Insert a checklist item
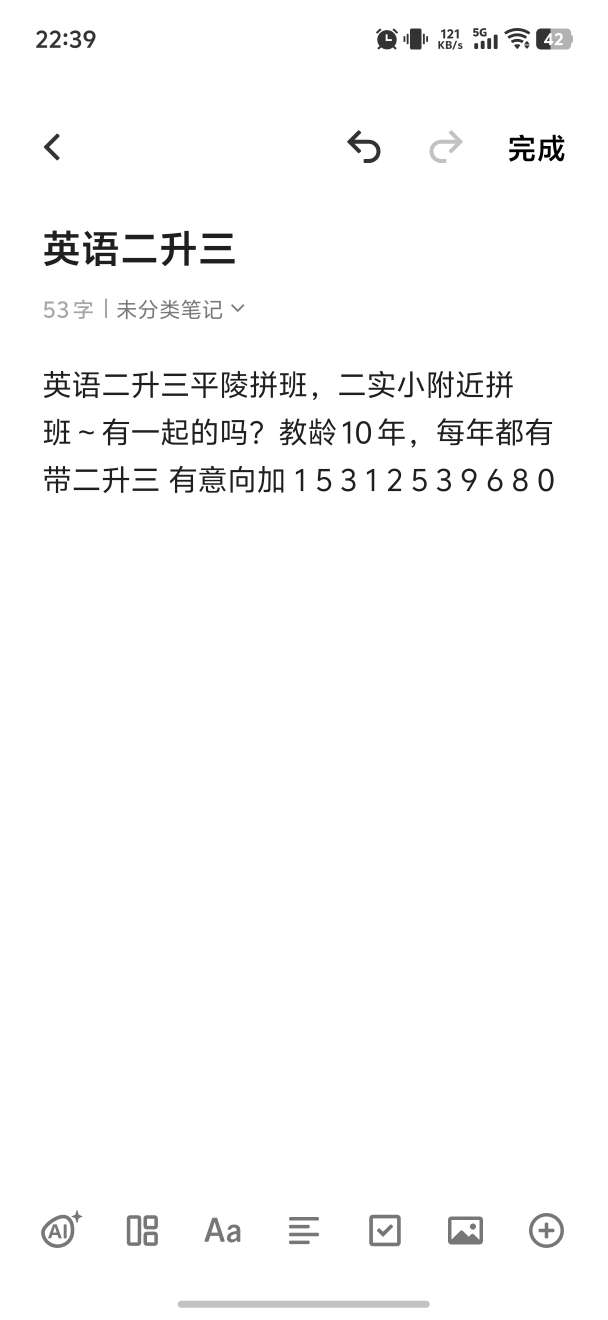Image resolution: width=608 pixels, height=1320 pixels. coord(385,1230)
